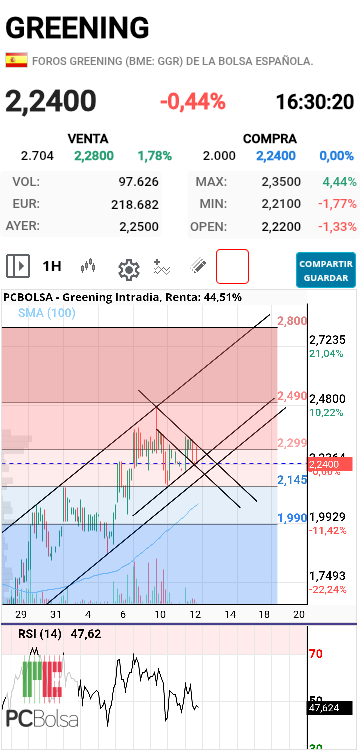Screen dimensions: 360x750
Task: Open chart settings gear
Action: click(129, 269)
